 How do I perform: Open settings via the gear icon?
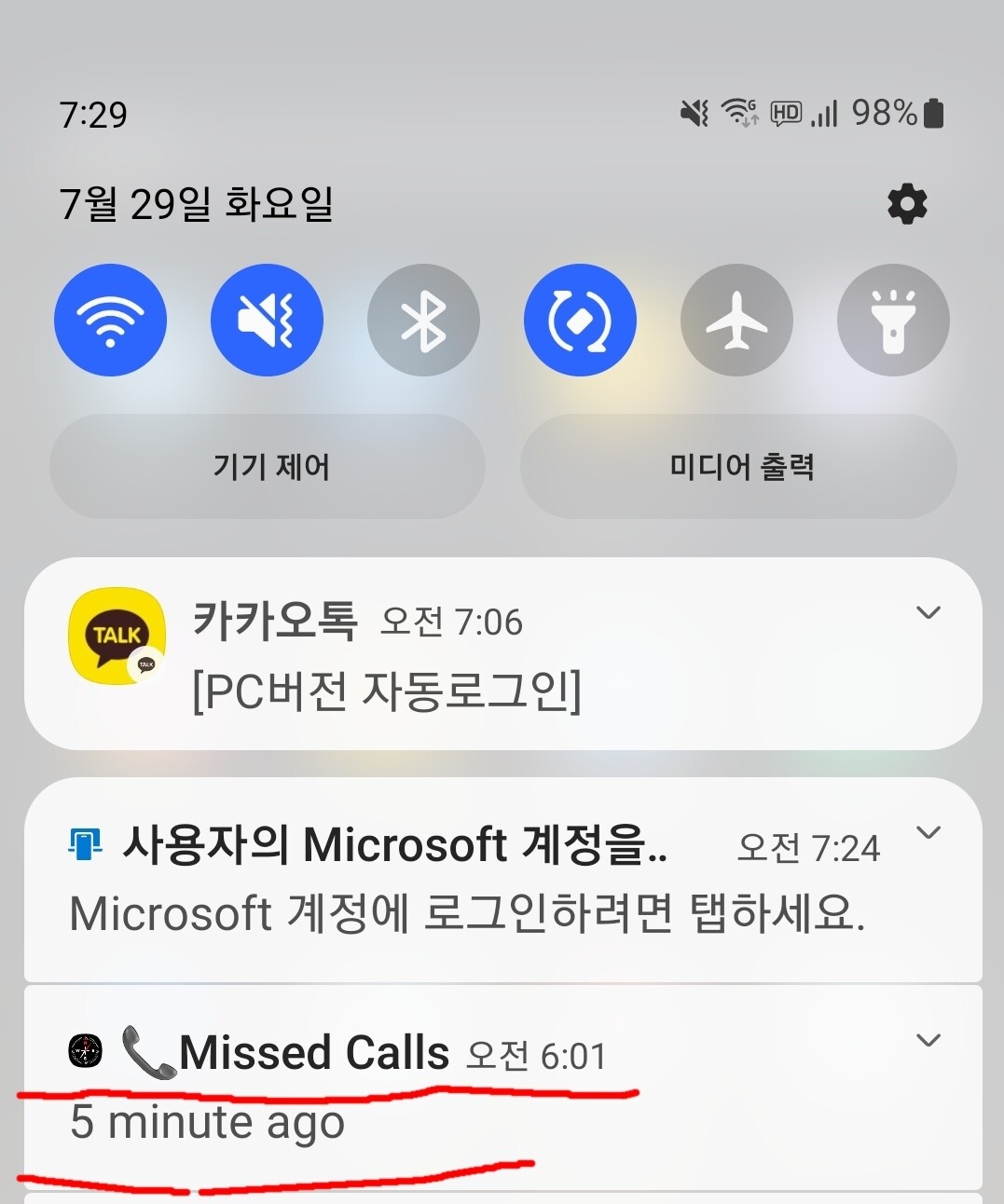[907, 204]
